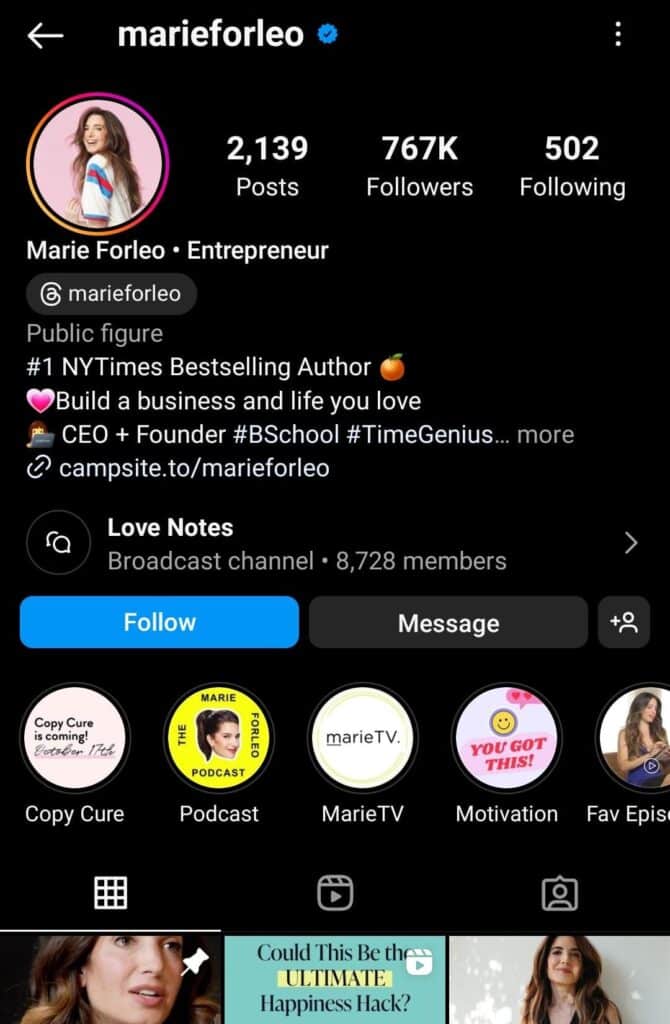670x1024 pixels.
Task: Open the Ultimate Happiness Hack reel
Action: 334,980
